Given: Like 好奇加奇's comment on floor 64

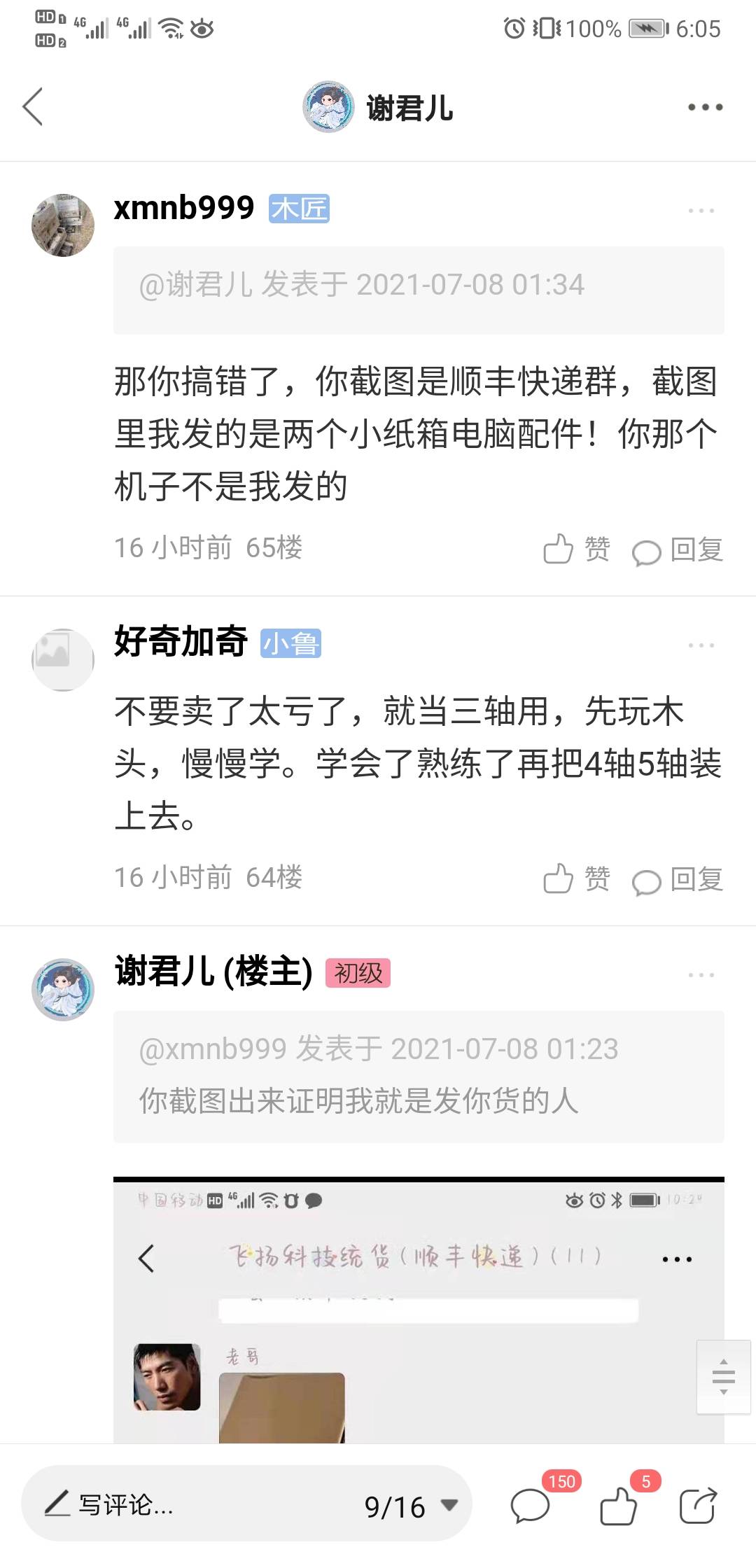Looking at the screenshot, I should pyautogui.click(x=576, y=879).
